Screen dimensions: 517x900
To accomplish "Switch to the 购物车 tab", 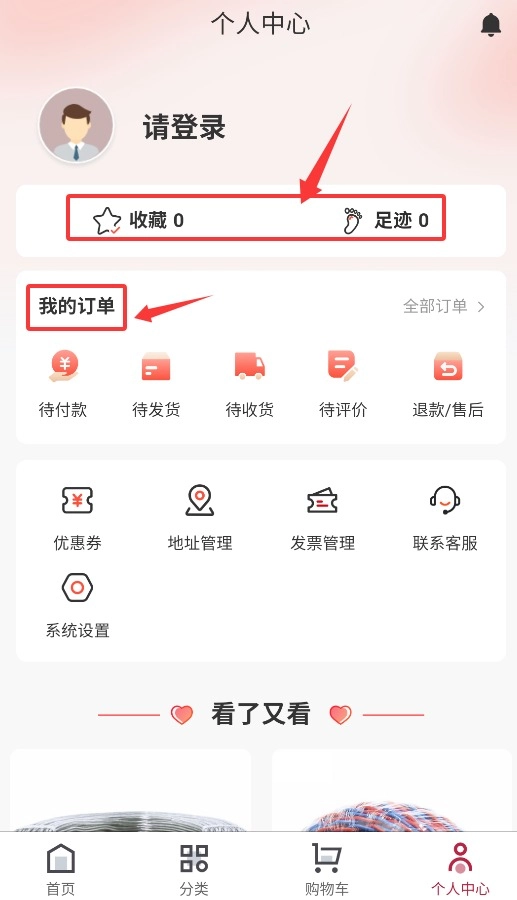I will (x=326, y=869).
